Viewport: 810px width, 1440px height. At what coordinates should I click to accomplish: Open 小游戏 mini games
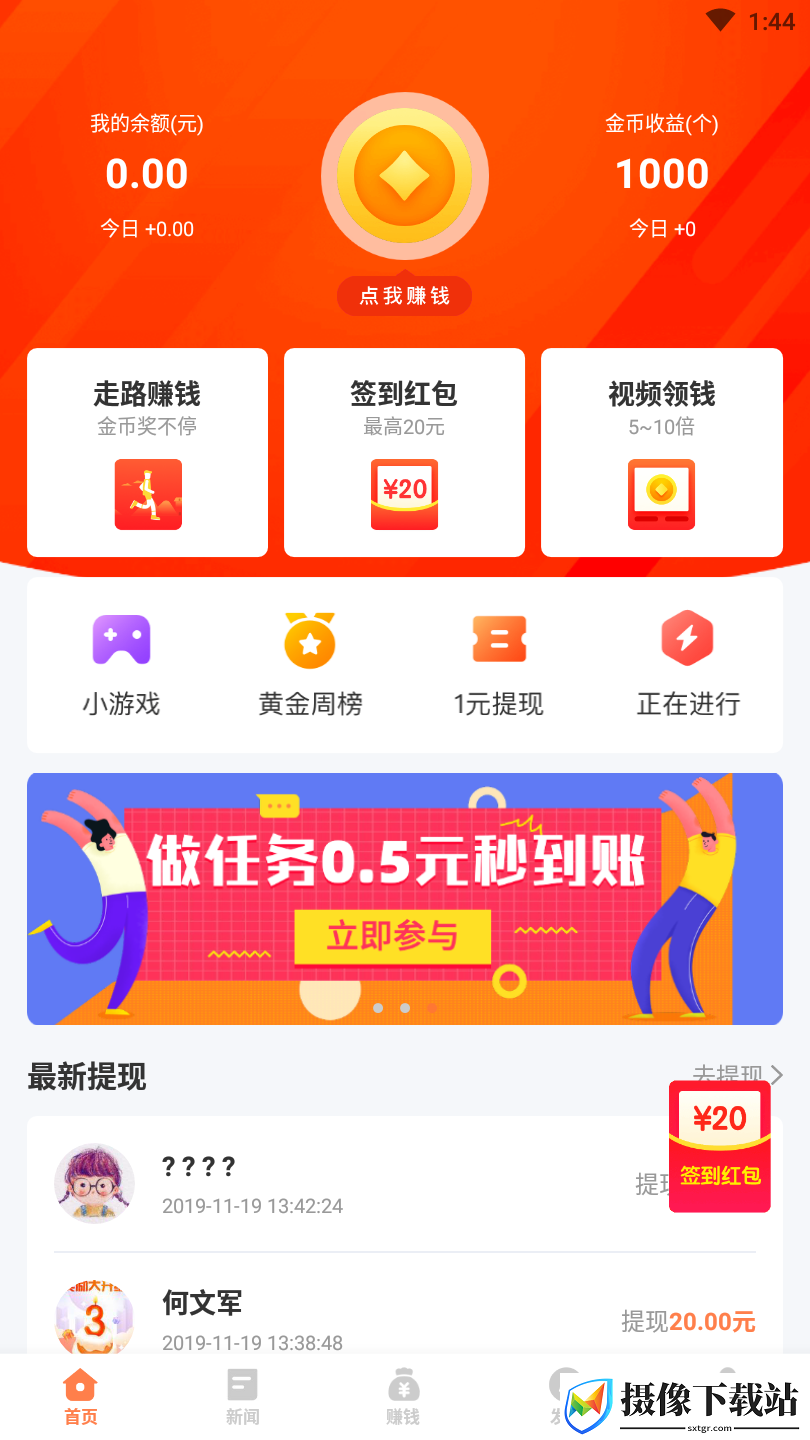click(121, 665)
